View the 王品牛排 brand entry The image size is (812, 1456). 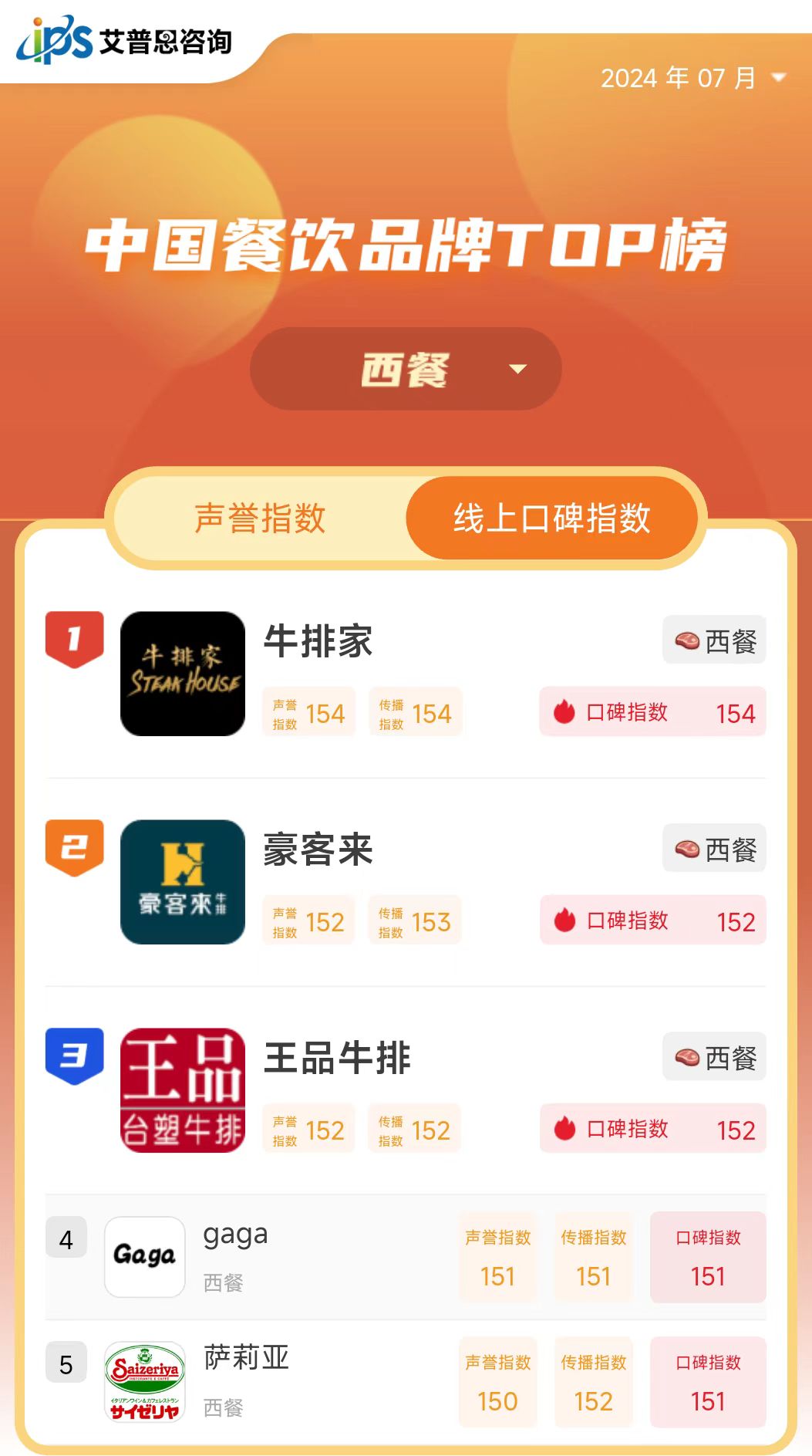337,1059
